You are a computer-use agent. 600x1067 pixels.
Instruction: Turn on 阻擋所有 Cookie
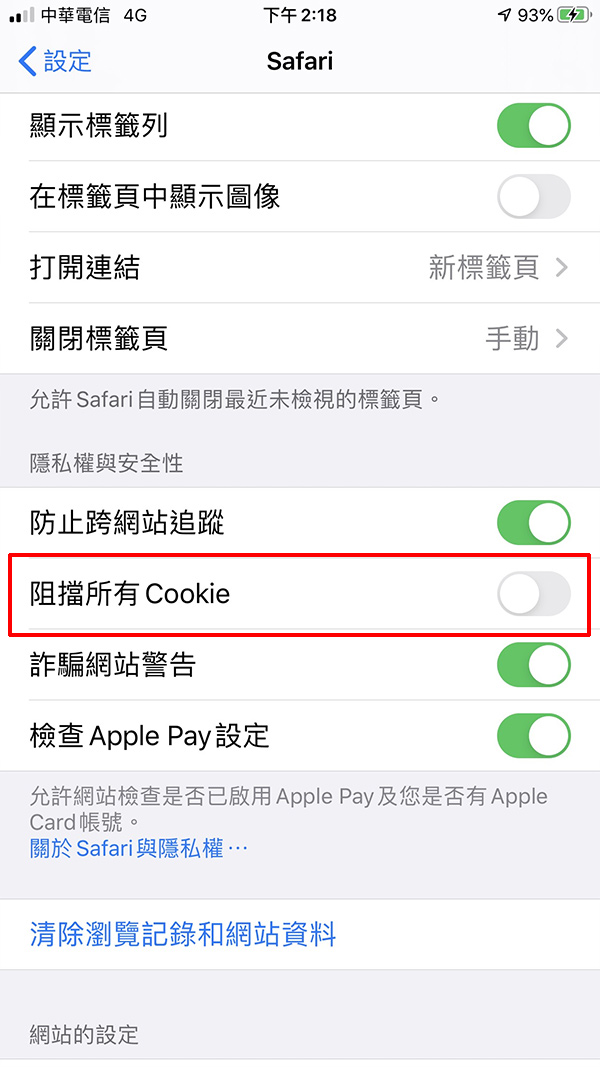pos(534,594)
